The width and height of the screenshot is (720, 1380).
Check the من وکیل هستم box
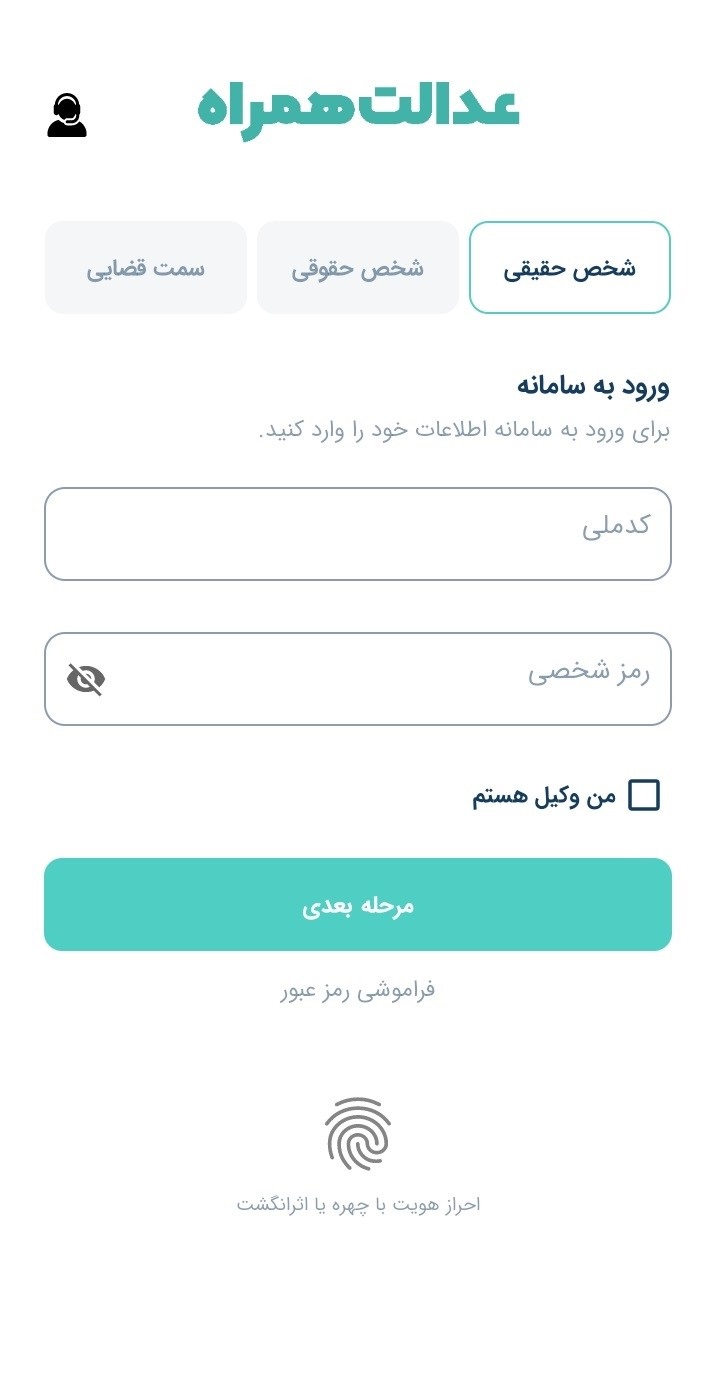coord(644,796)
